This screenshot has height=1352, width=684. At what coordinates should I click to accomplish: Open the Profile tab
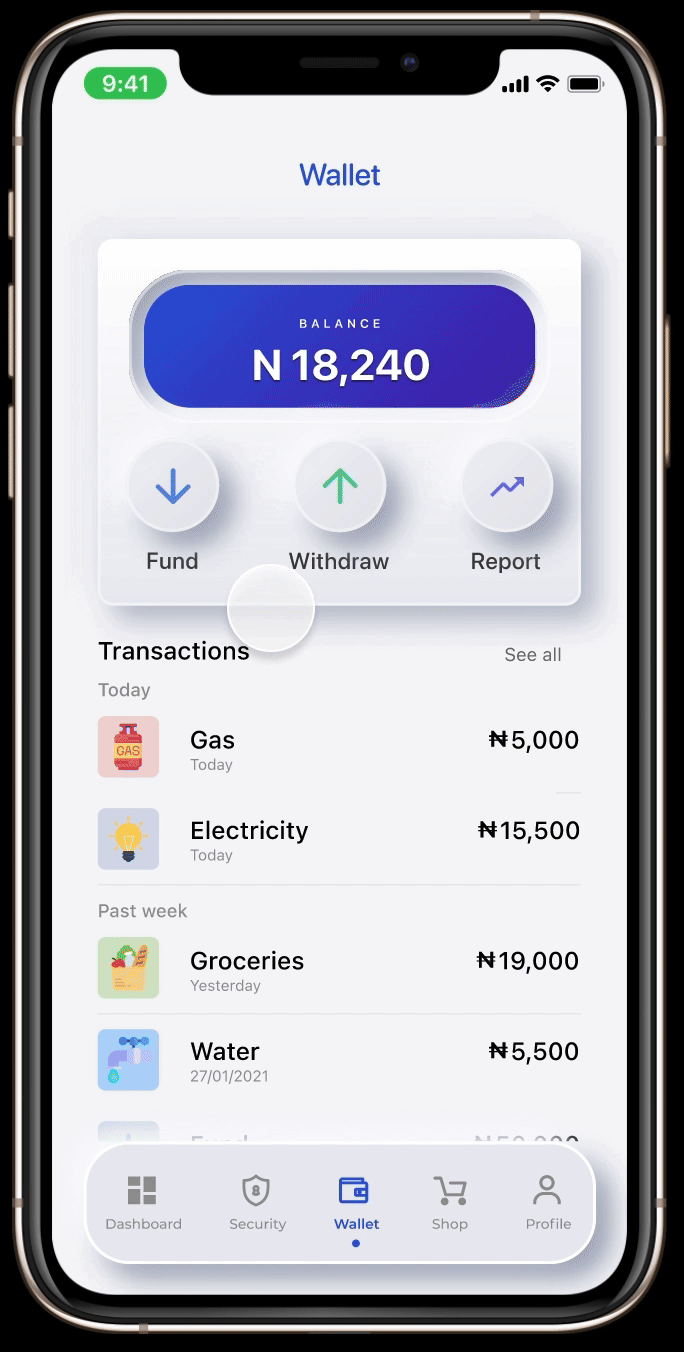click(548, 1202)
